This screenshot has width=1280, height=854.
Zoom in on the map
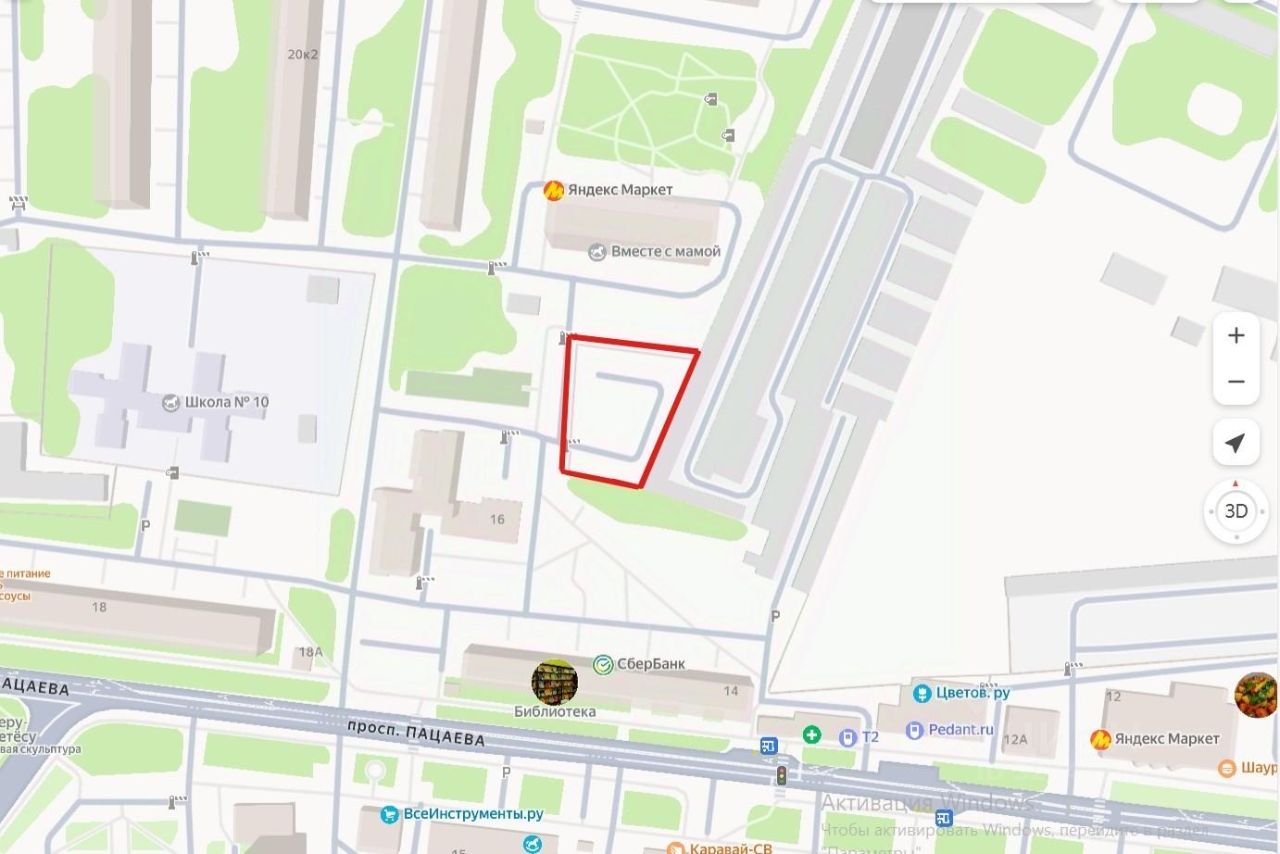click(x=1236, y=336)
